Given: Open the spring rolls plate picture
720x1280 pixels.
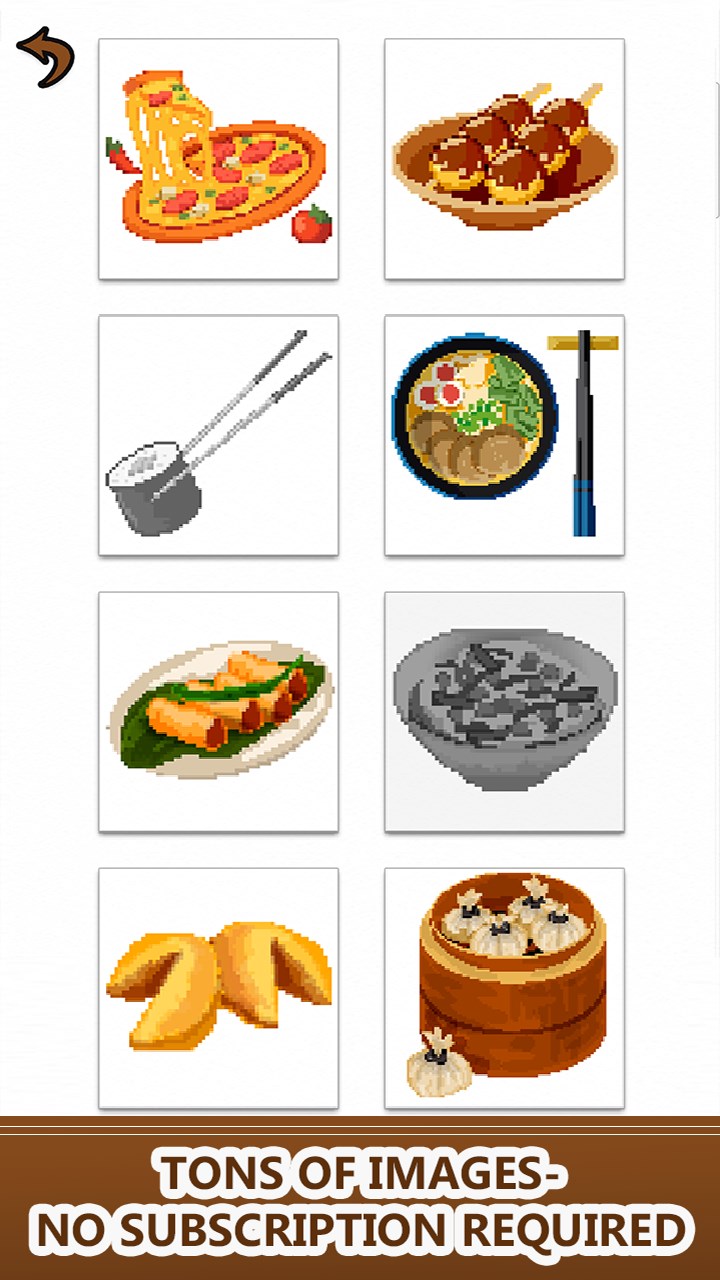Looking at the screenshot, I should click(218, 711).
